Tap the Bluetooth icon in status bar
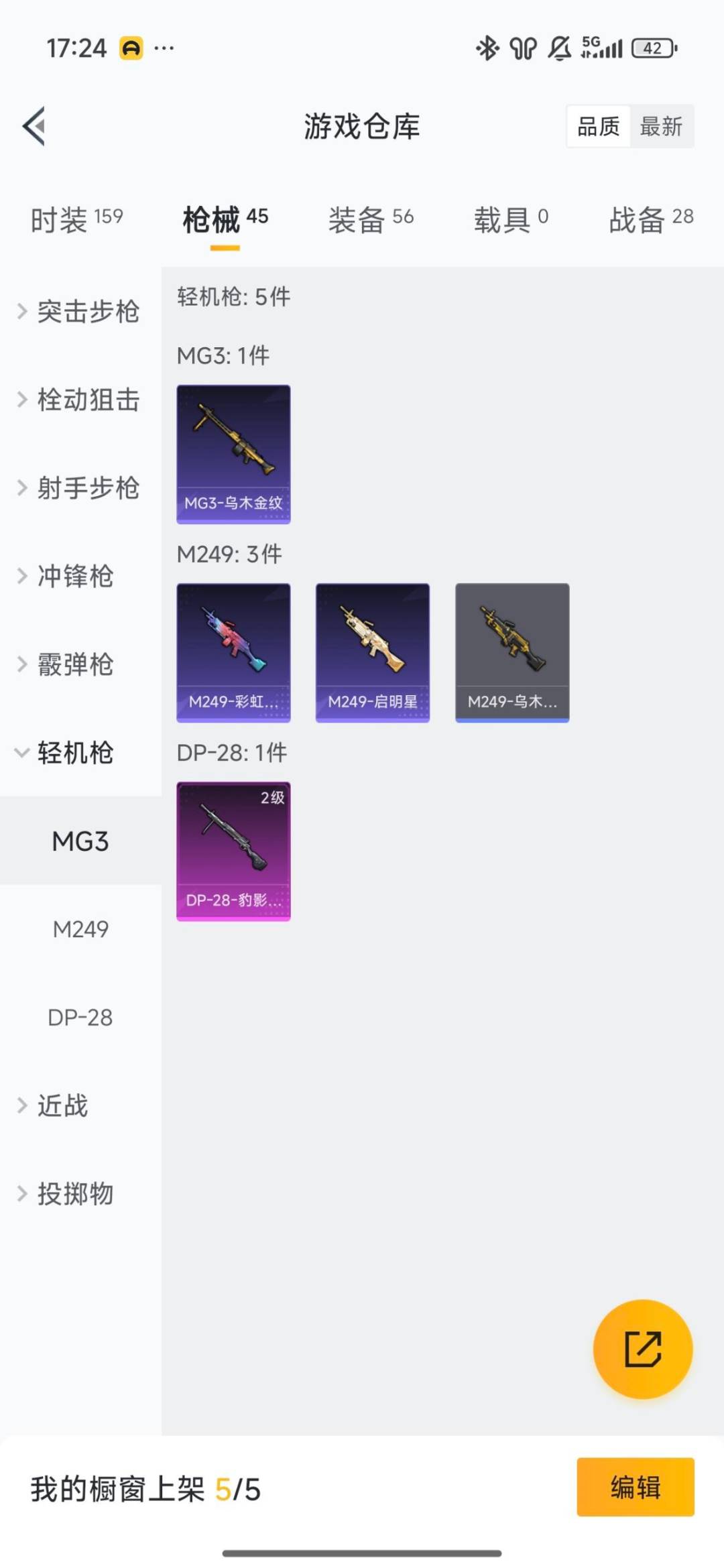This screenshot has width=724, height=1568. pyautogui.click(x=487, y=47)
